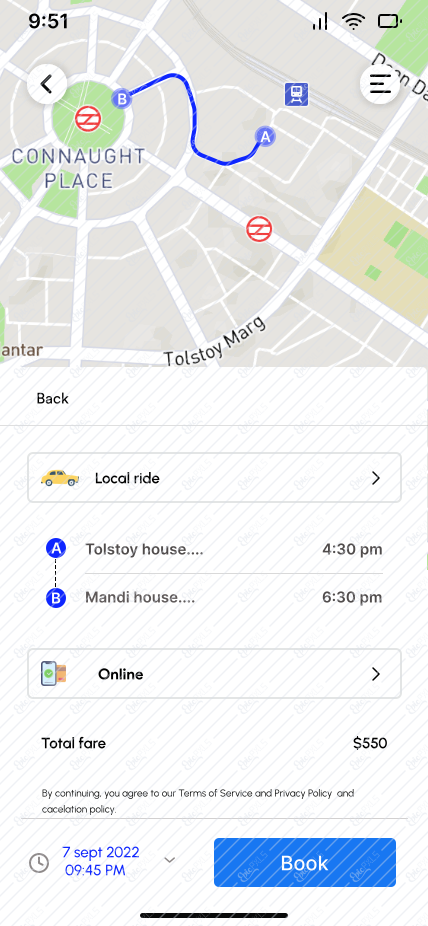This screenshot has width=428, height=926.
Task: Open the hamburger menu on the map
Action: point(380,84)
